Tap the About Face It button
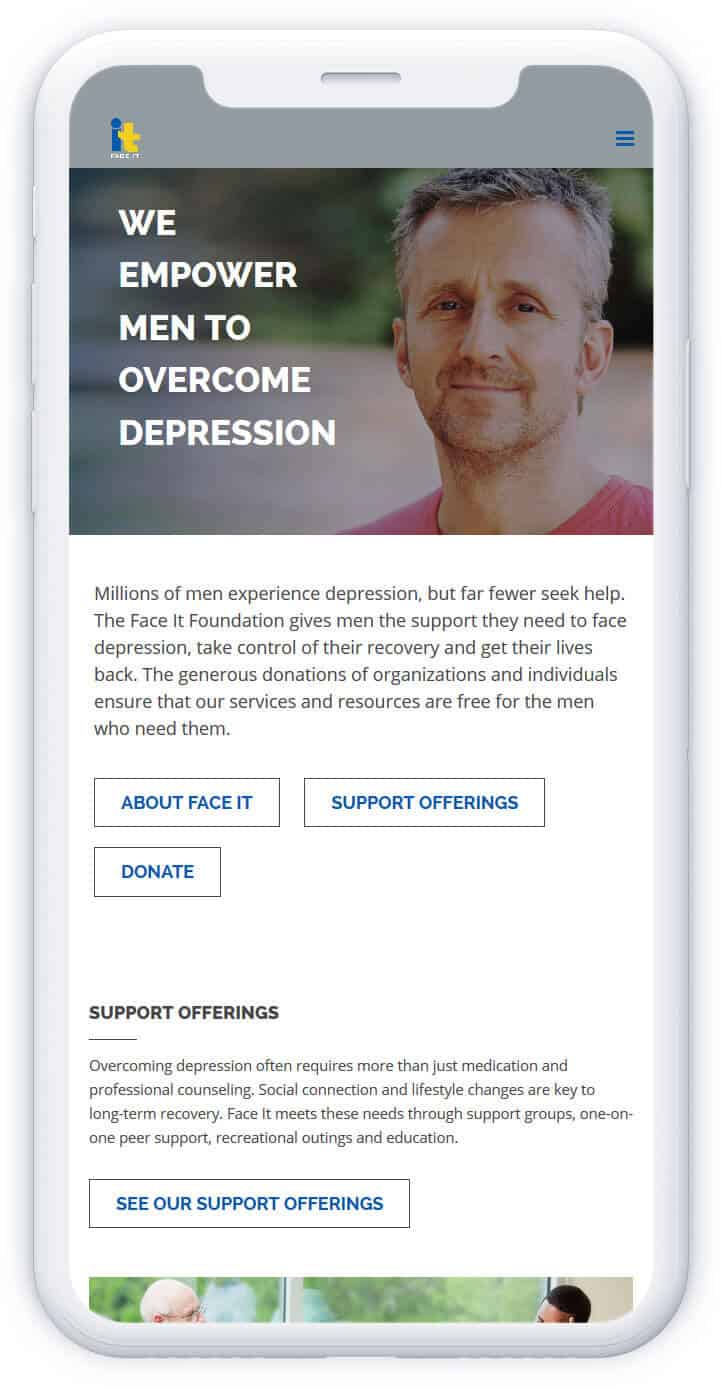Image resolution: width=722 pixels, height=1388 pixels. (186, 802)
